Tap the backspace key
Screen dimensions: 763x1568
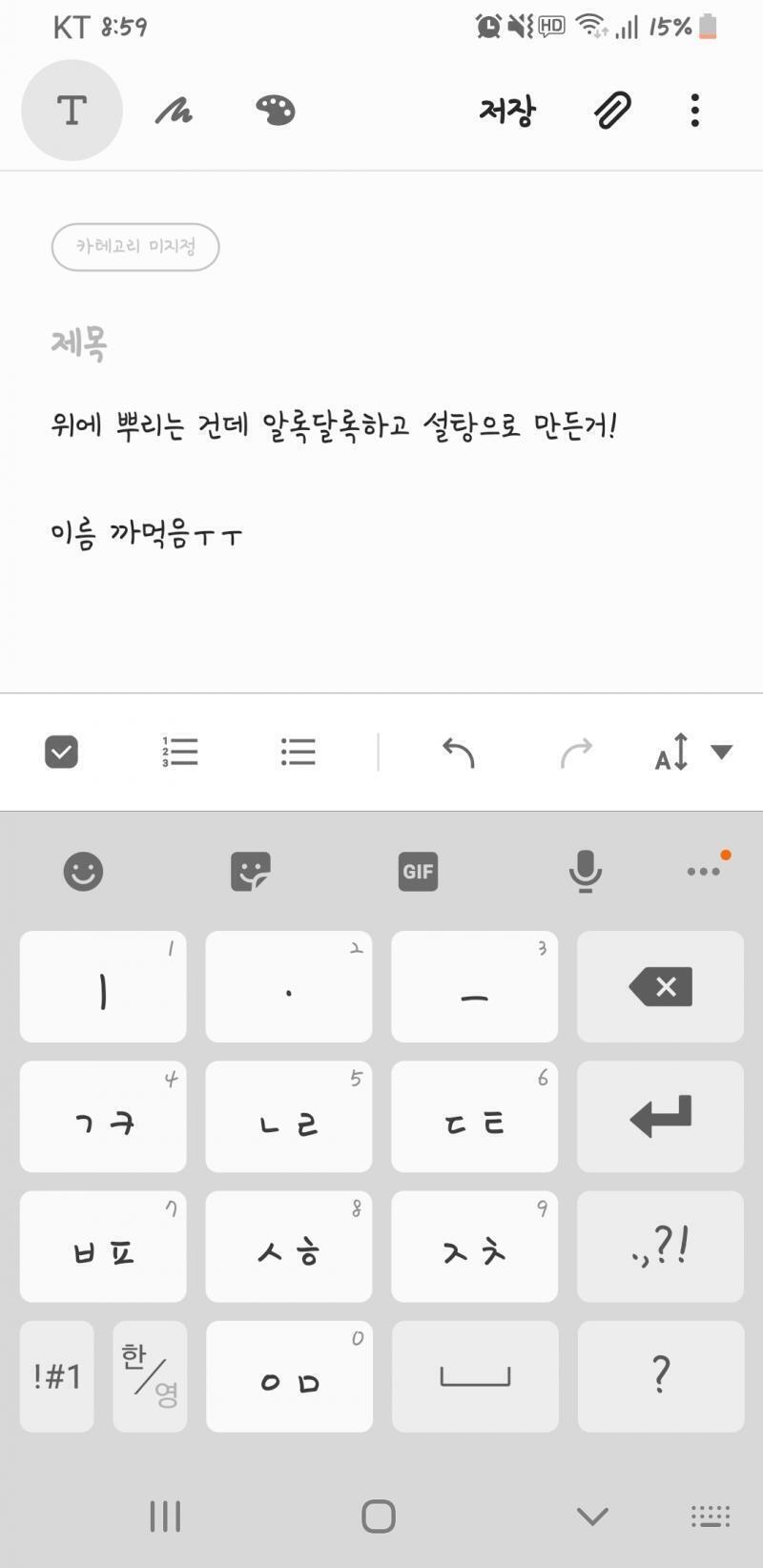(660, 986)
